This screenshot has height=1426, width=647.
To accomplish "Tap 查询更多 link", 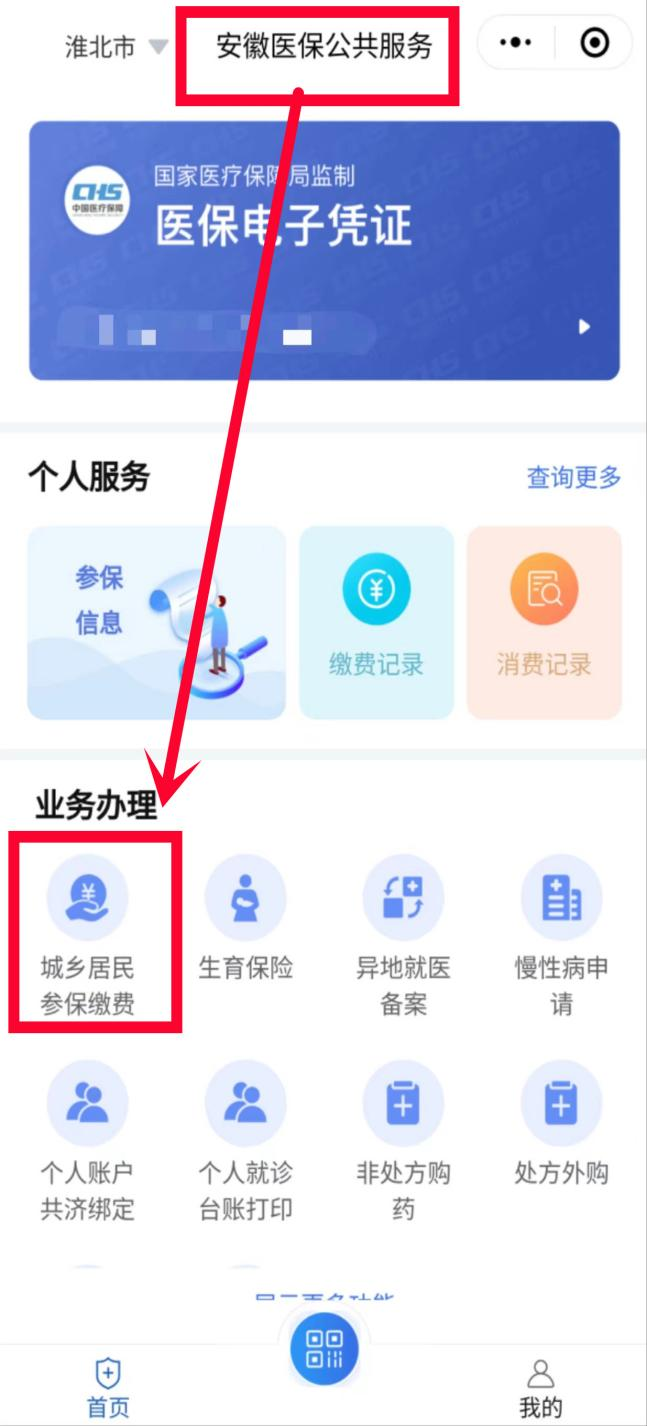I will [574, 478].
